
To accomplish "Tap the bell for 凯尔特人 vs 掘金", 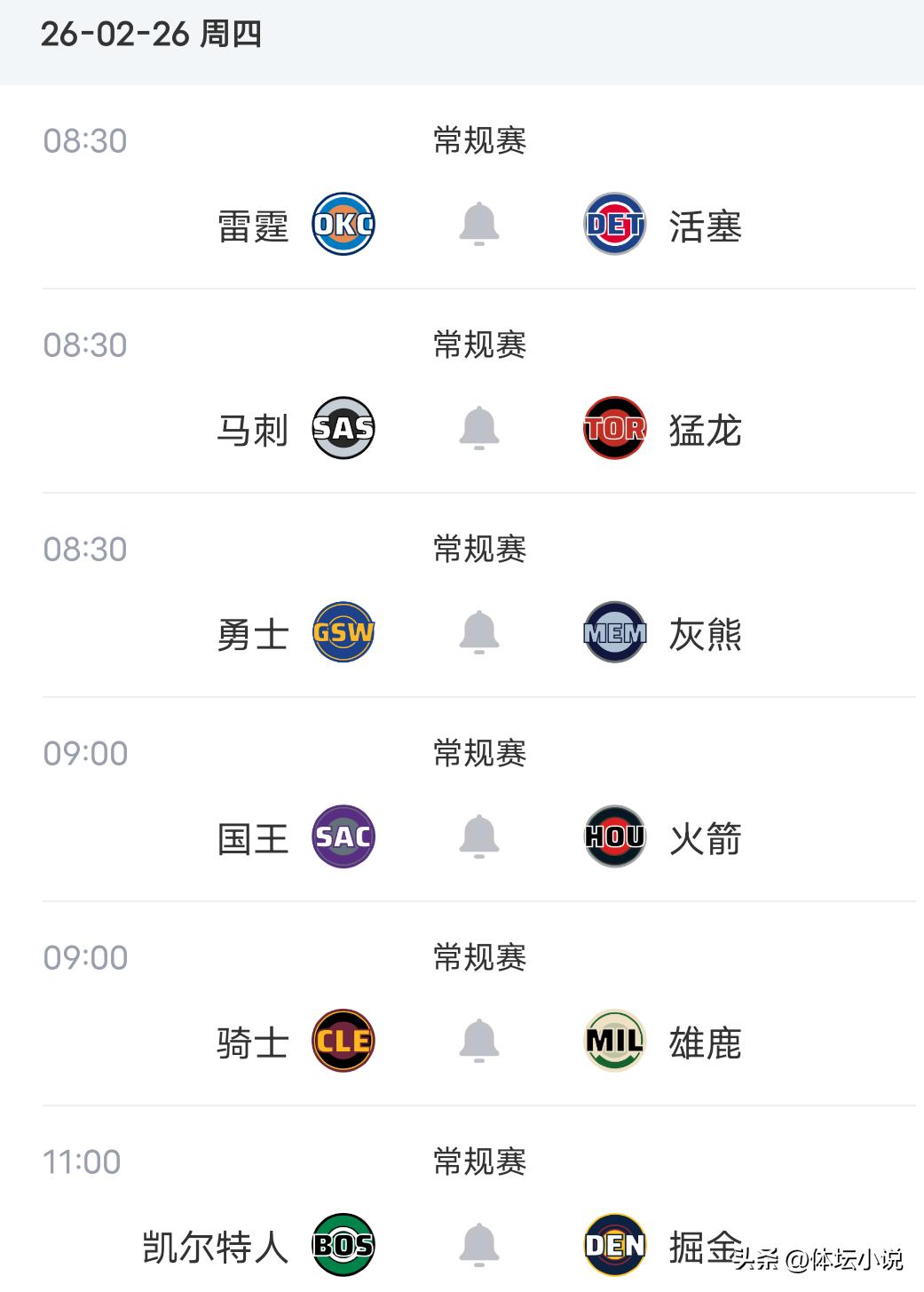I will pyautogui.click(x=478, y=1245).
